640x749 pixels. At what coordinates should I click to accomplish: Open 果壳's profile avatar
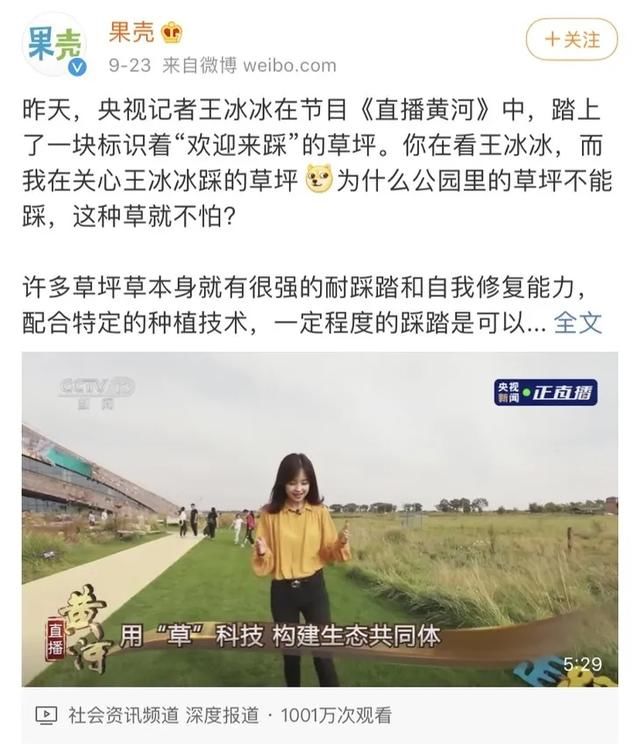(x=53, y=44)
